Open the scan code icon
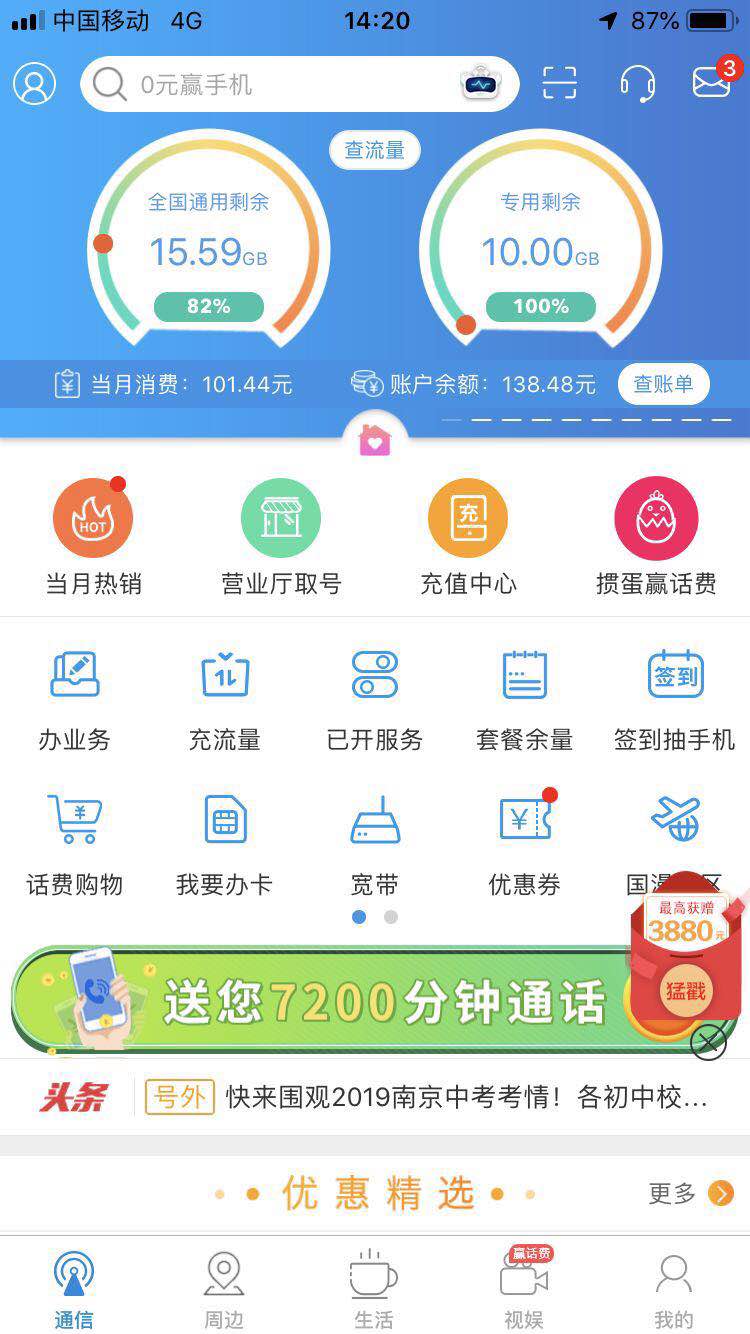750x1334 pixels. click(560, 83)
